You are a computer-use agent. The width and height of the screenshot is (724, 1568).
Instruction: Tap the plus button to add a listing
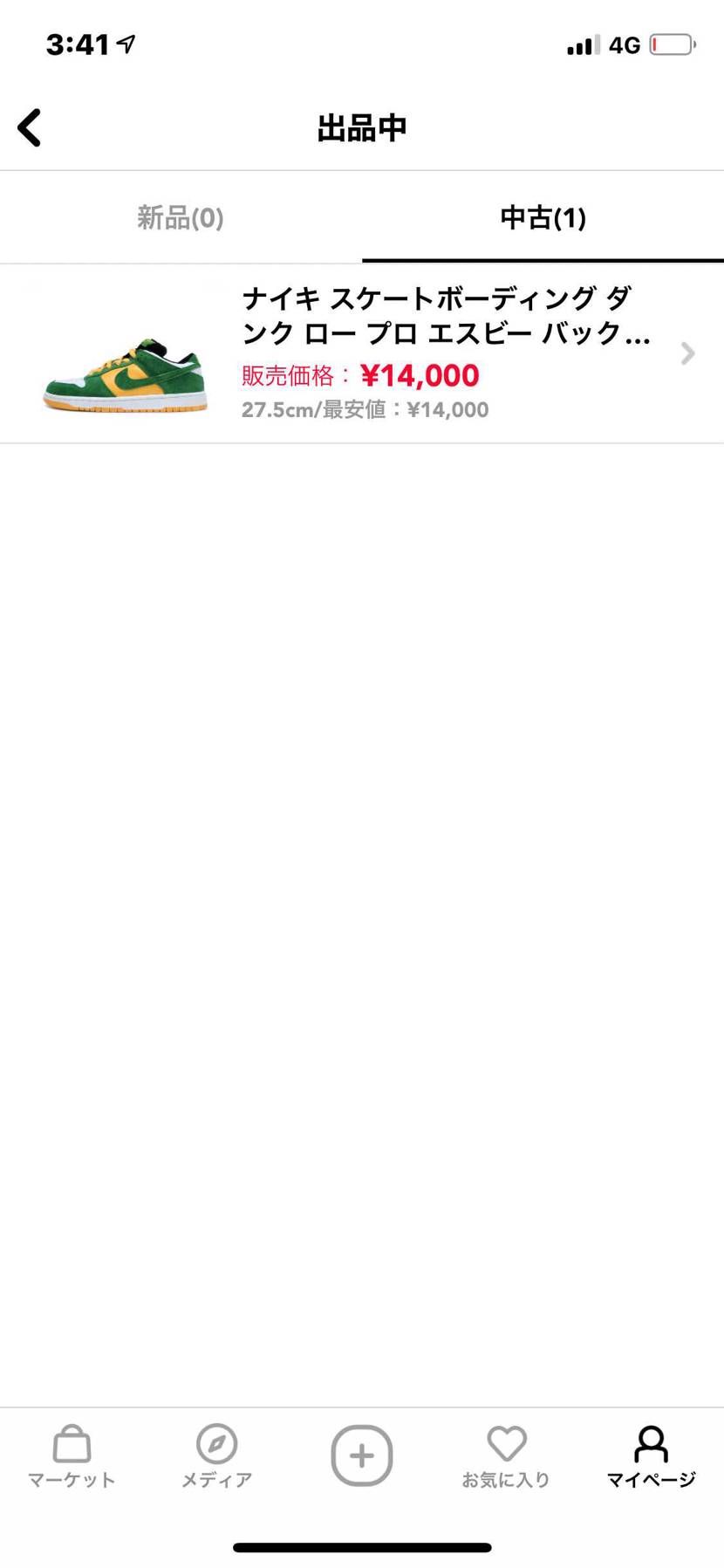(x=362, y=1455)
